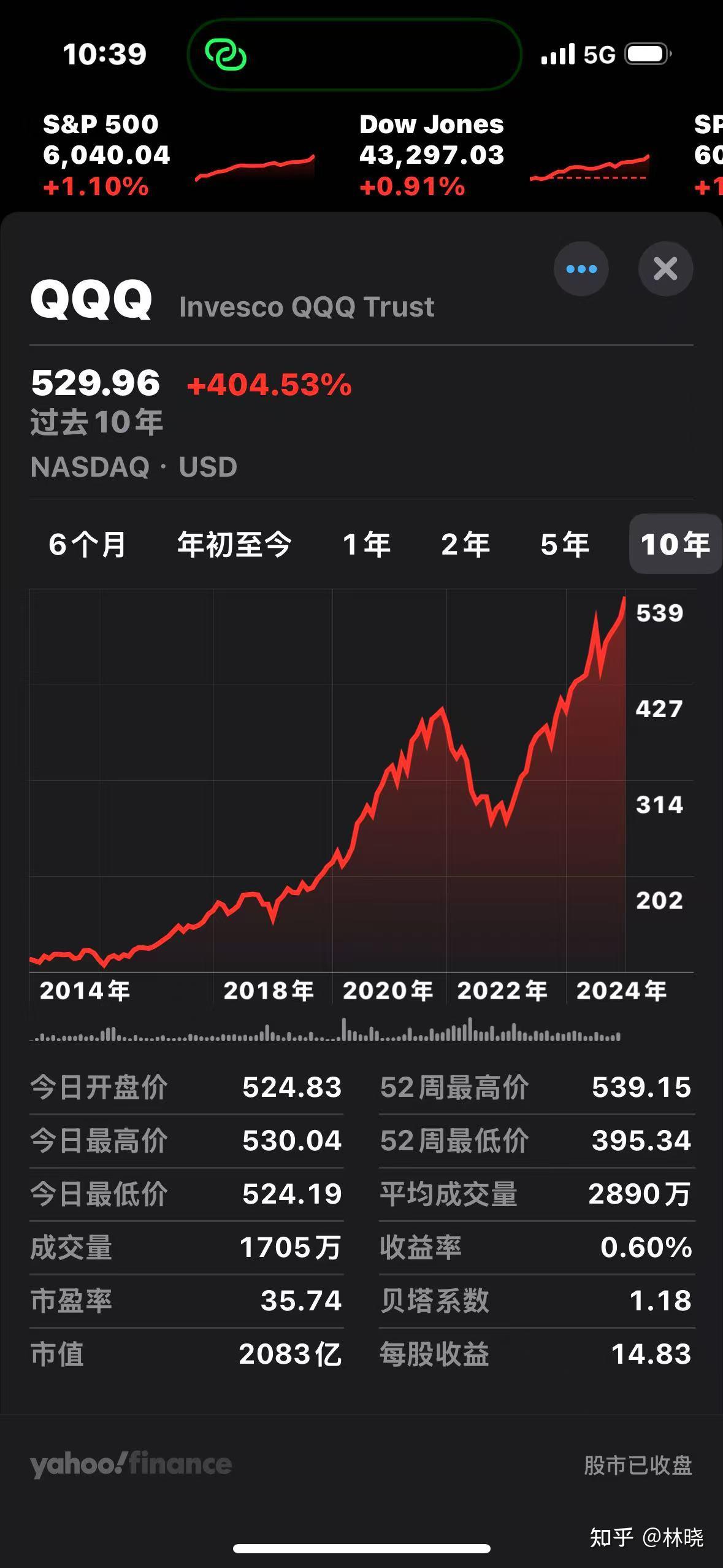Image resolution: width=723 pixels, height=1568 pixels.
Task: Close the QQQ stock detail card
Action: 665,268
